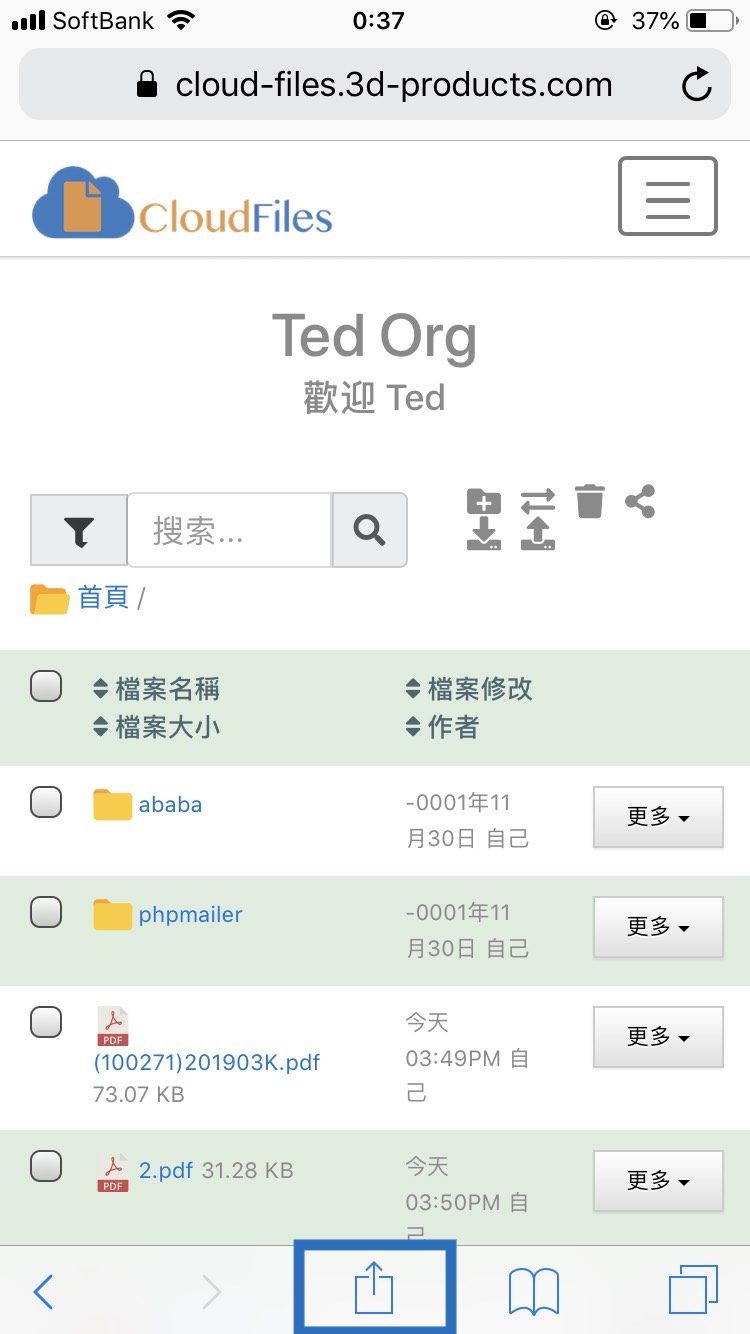Expand 更多 dropdown for 2.pdf
The image size is (750, 1334).
point(658,1182)
